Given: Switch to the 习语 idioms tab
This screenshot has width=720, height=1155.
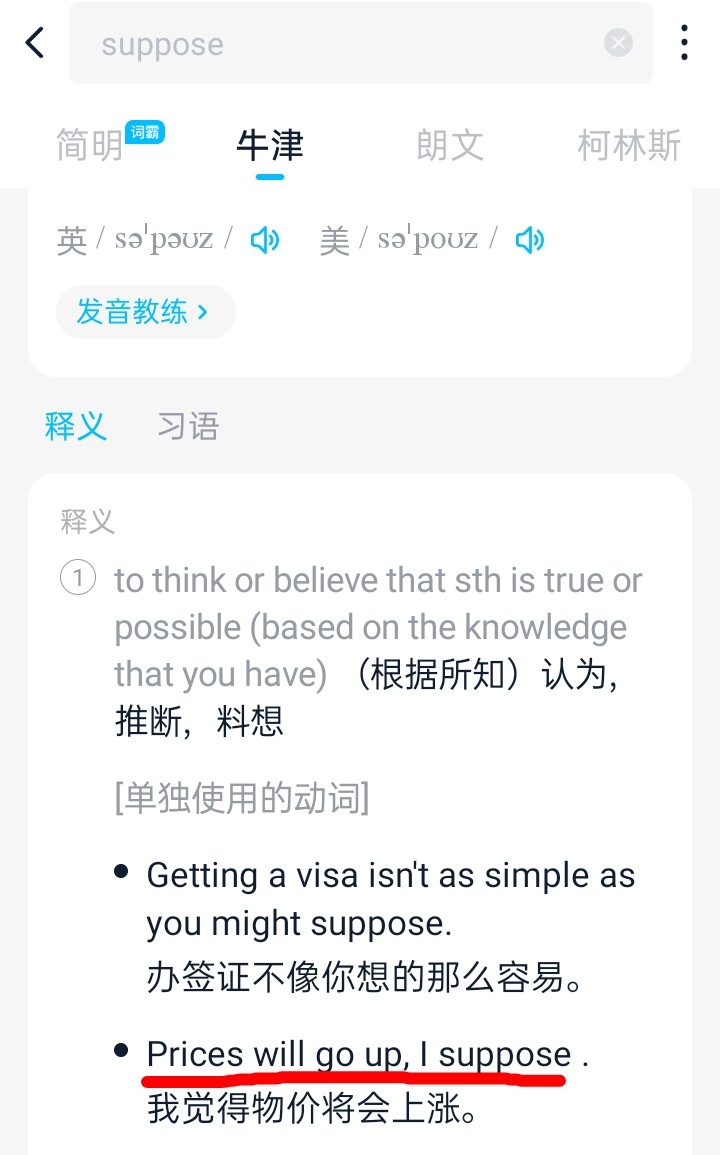Looking at the screenshot, I should (188, 427).
